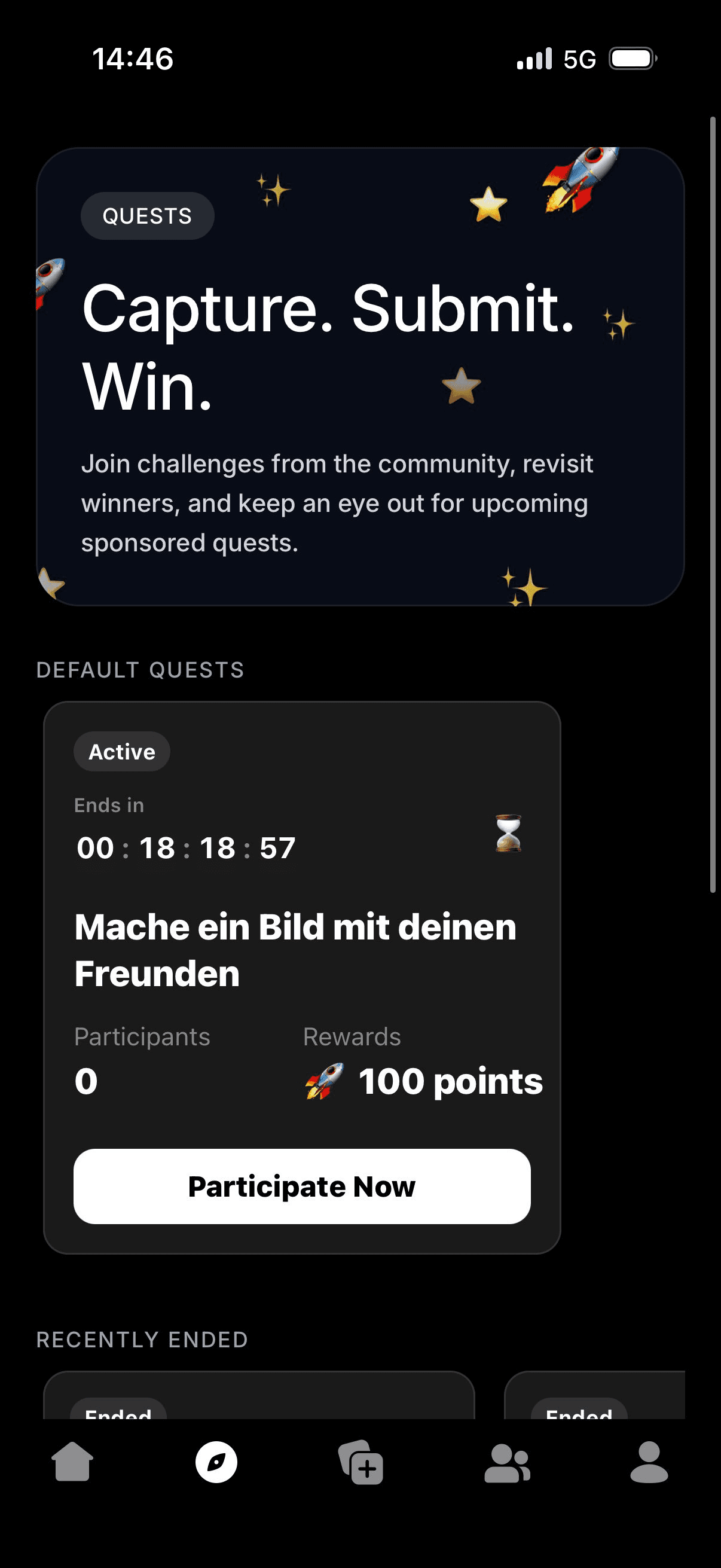Open the Friends icon in bottom navigation
This screenshot has height=1568, width=721.
click(508, 1463)
